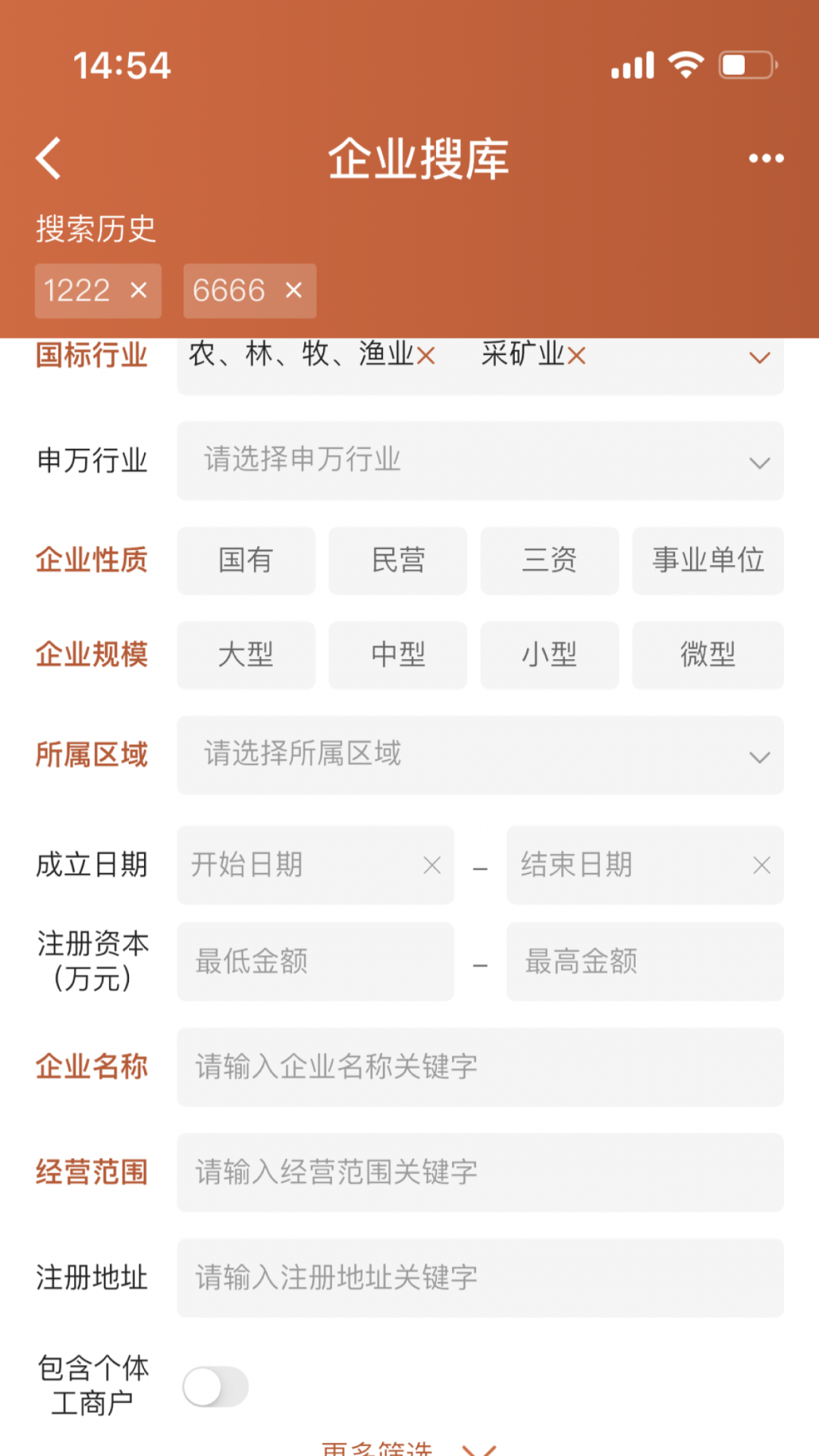Select the 民营 enterprise option

tap(397, 560)
